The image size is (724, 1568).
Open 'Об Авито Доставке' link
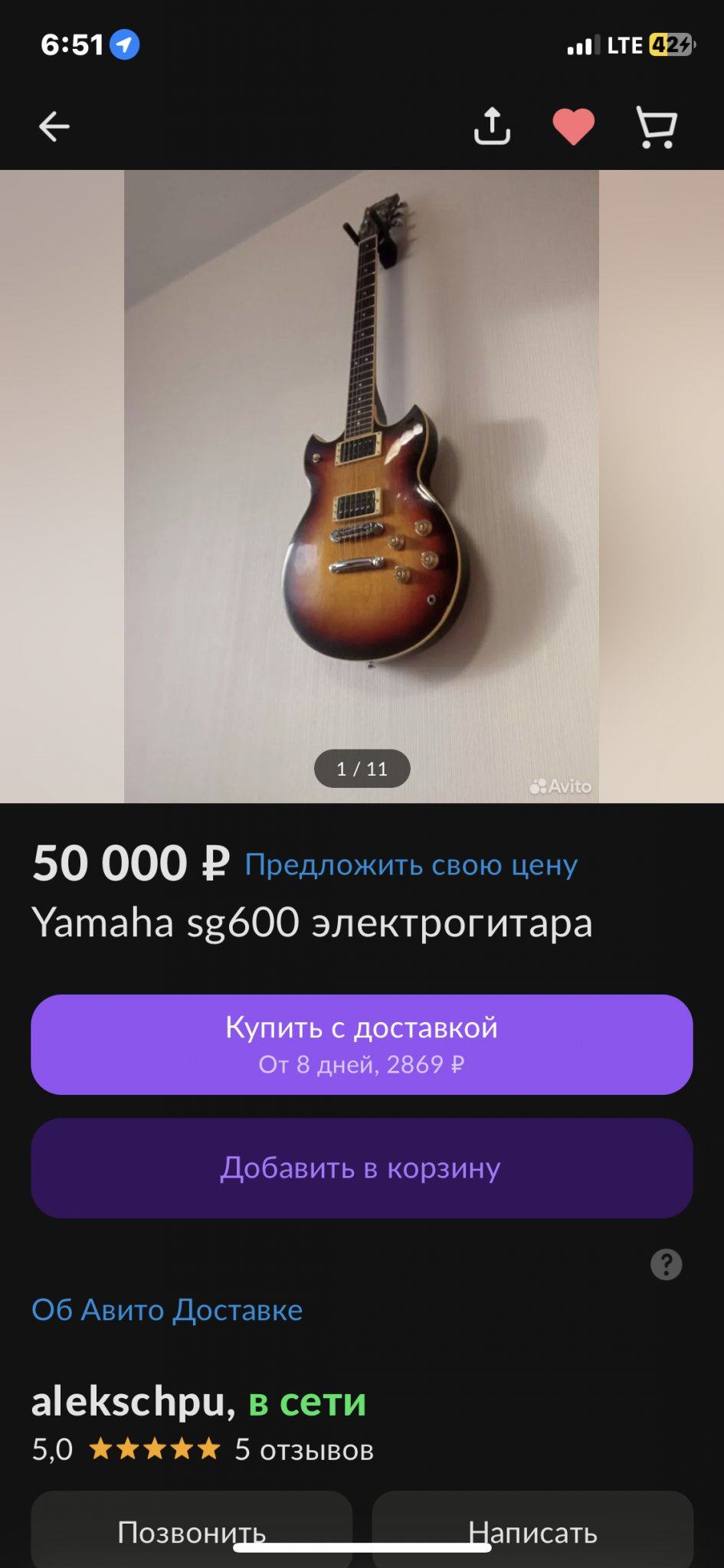[167, 1310]
